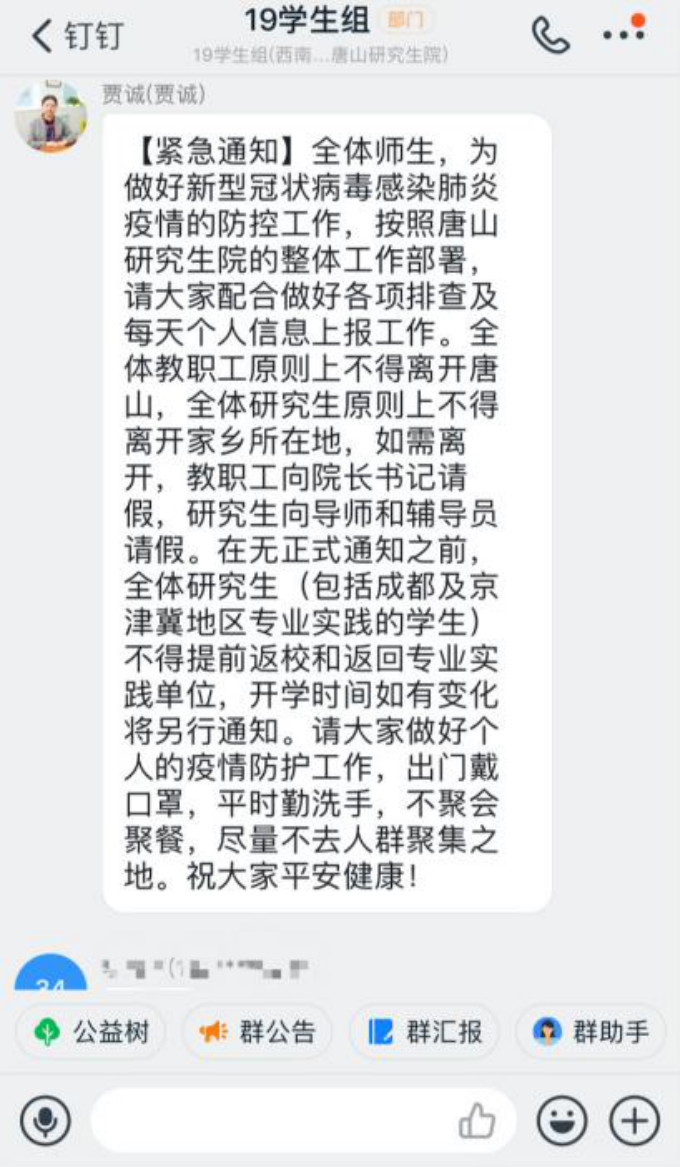The image size is (680, 1167).
Task: Focus the message text field
Action: (x=270, y=1120)
